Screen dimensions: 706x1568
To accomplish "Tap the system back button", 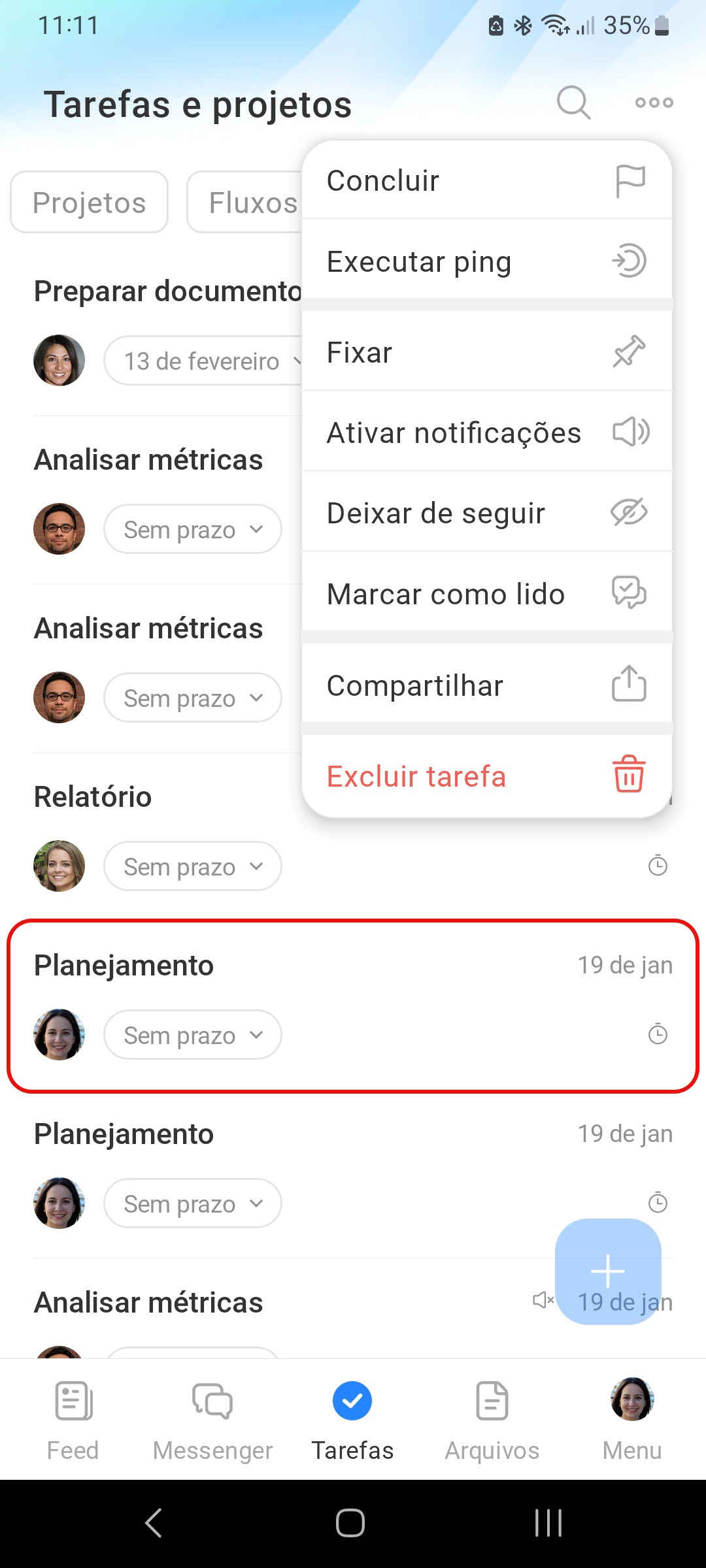I will pos(154,1523).
